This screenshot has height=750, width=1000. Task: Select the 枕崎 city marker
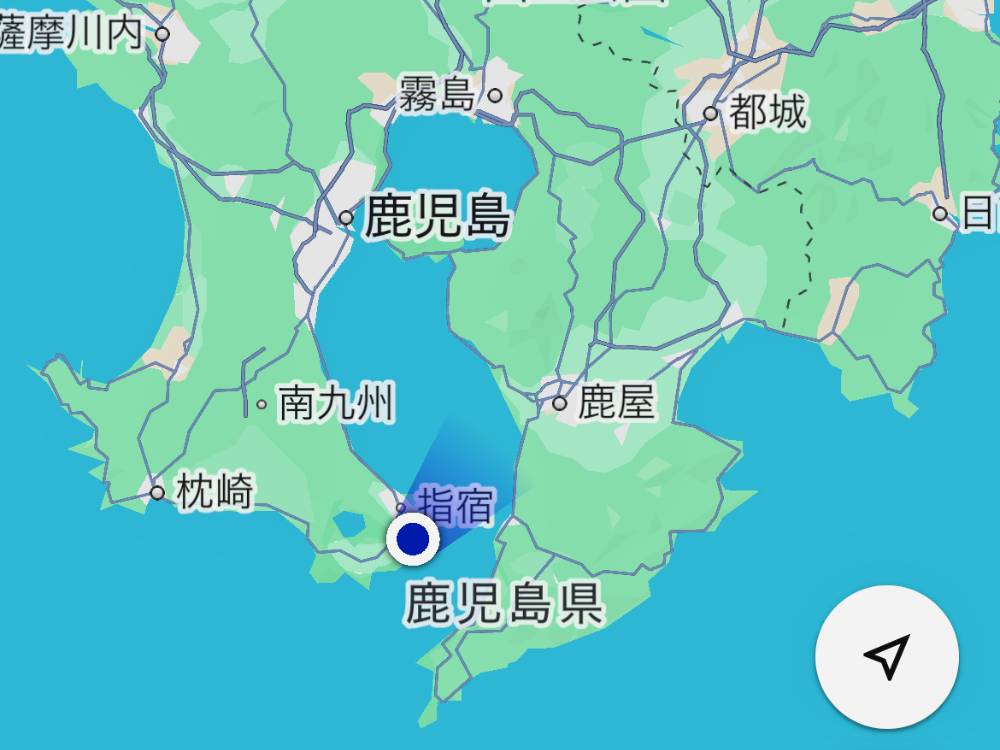click(157, 492)
